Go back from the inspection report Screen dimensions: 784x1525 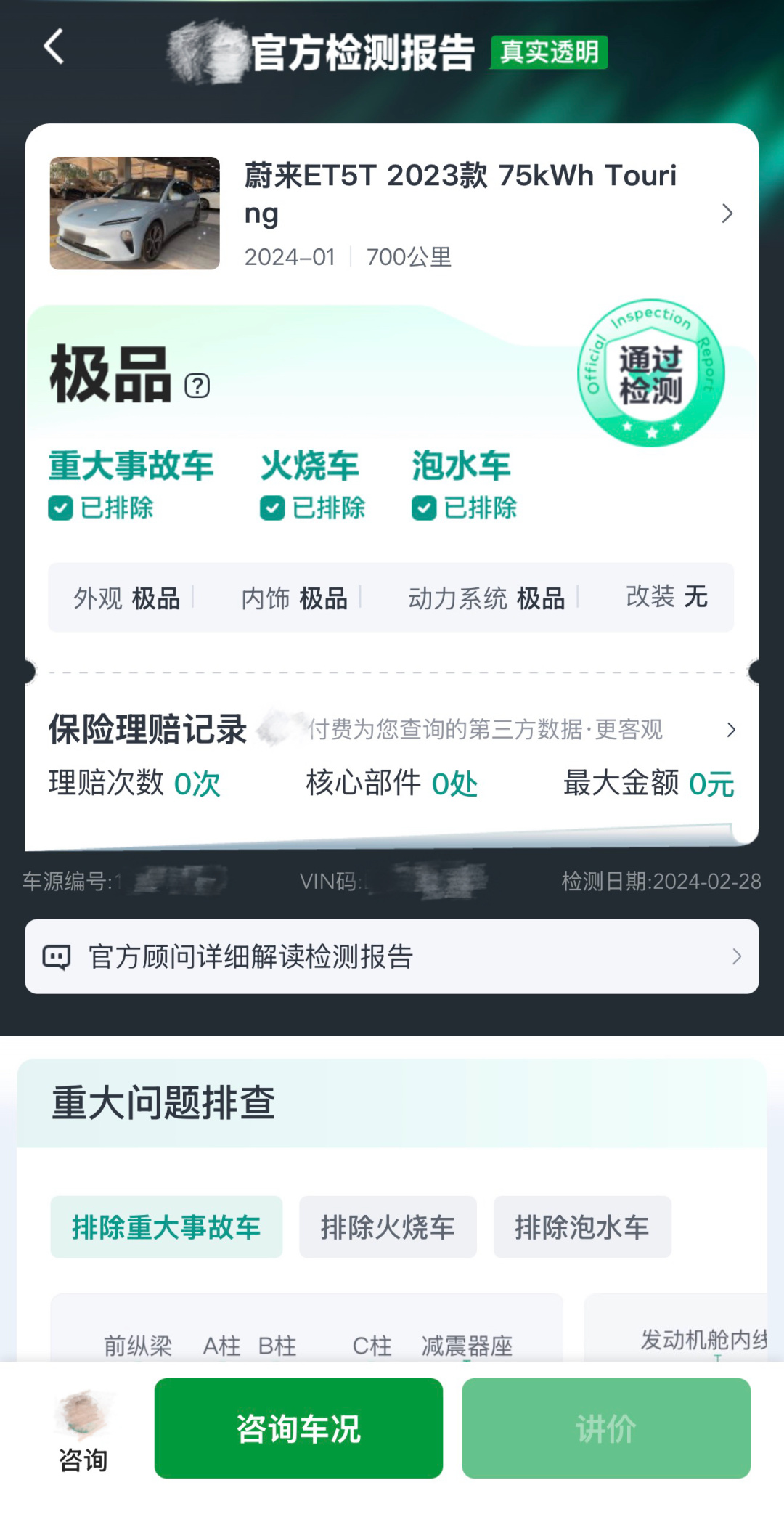54,48
